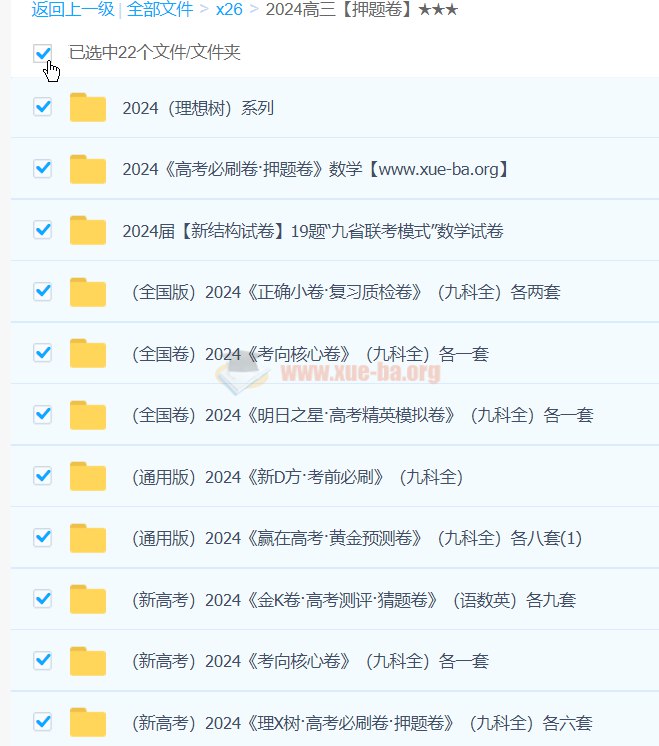Deselect the （新高考）2024《考向核心卷》 checkbox

(42, 660)
